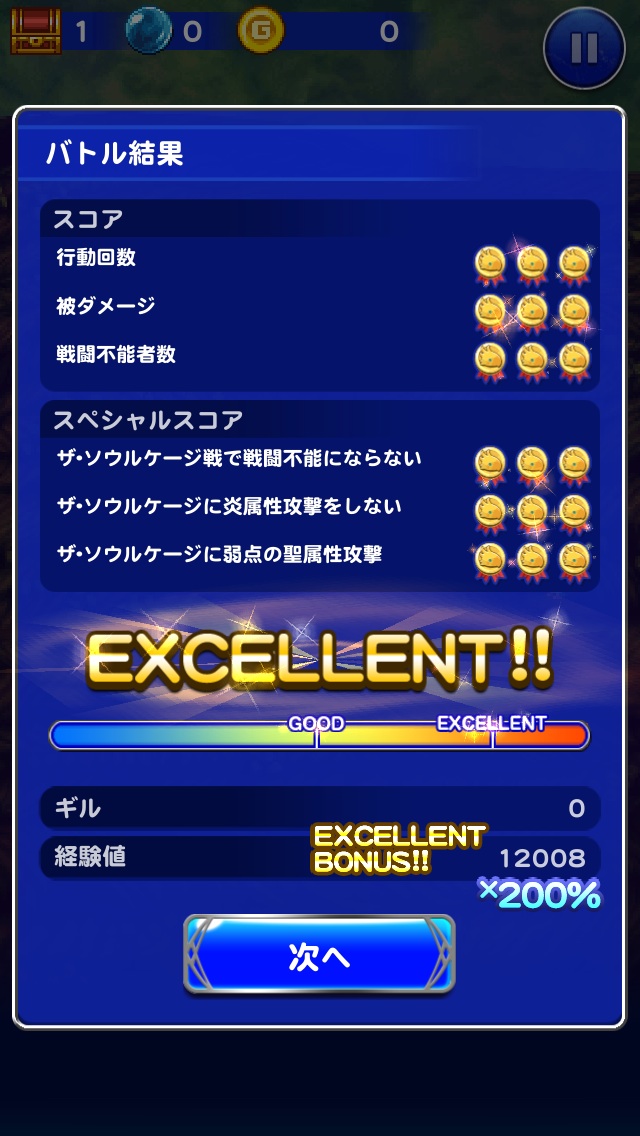Pause the game with the pause icon
This screenshot has height=1136, width=640.
click(x=584, y=47)
